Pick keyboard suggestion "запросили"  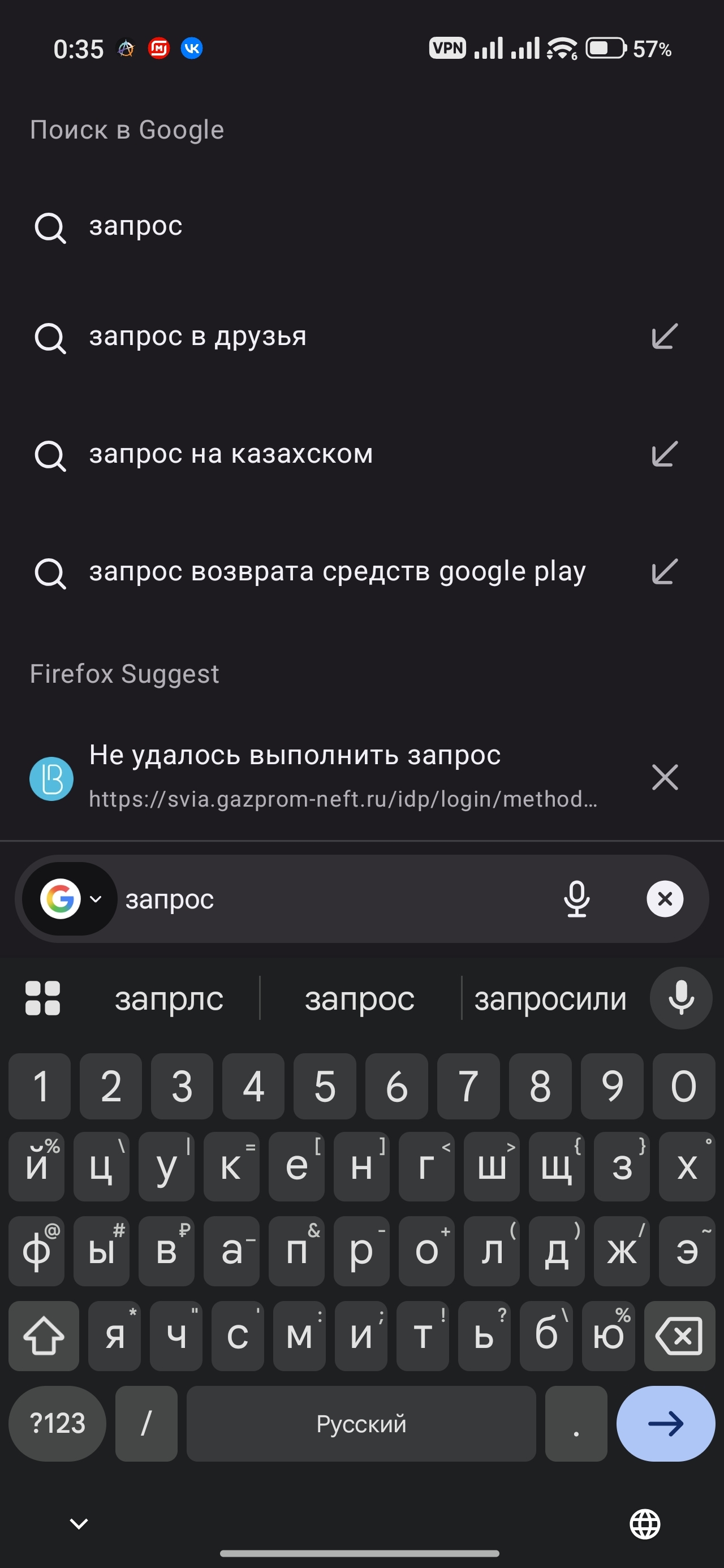[550, 999]
